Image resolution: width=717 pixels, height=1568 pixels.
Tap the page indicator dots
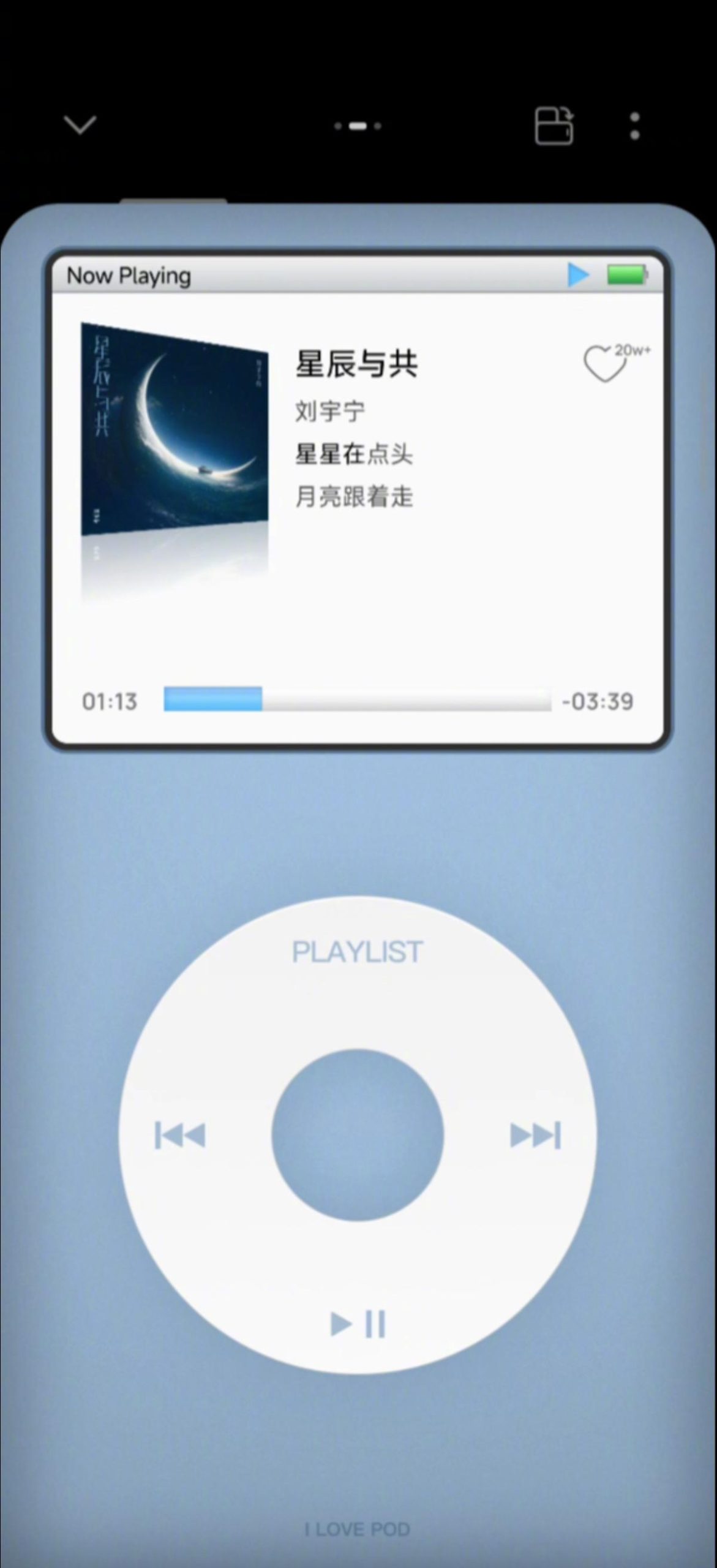click(358, 126)
